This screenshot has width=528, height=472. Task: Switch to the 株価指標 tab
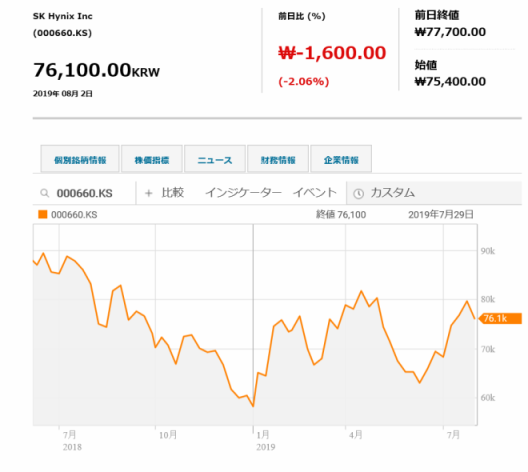(152, 159)
